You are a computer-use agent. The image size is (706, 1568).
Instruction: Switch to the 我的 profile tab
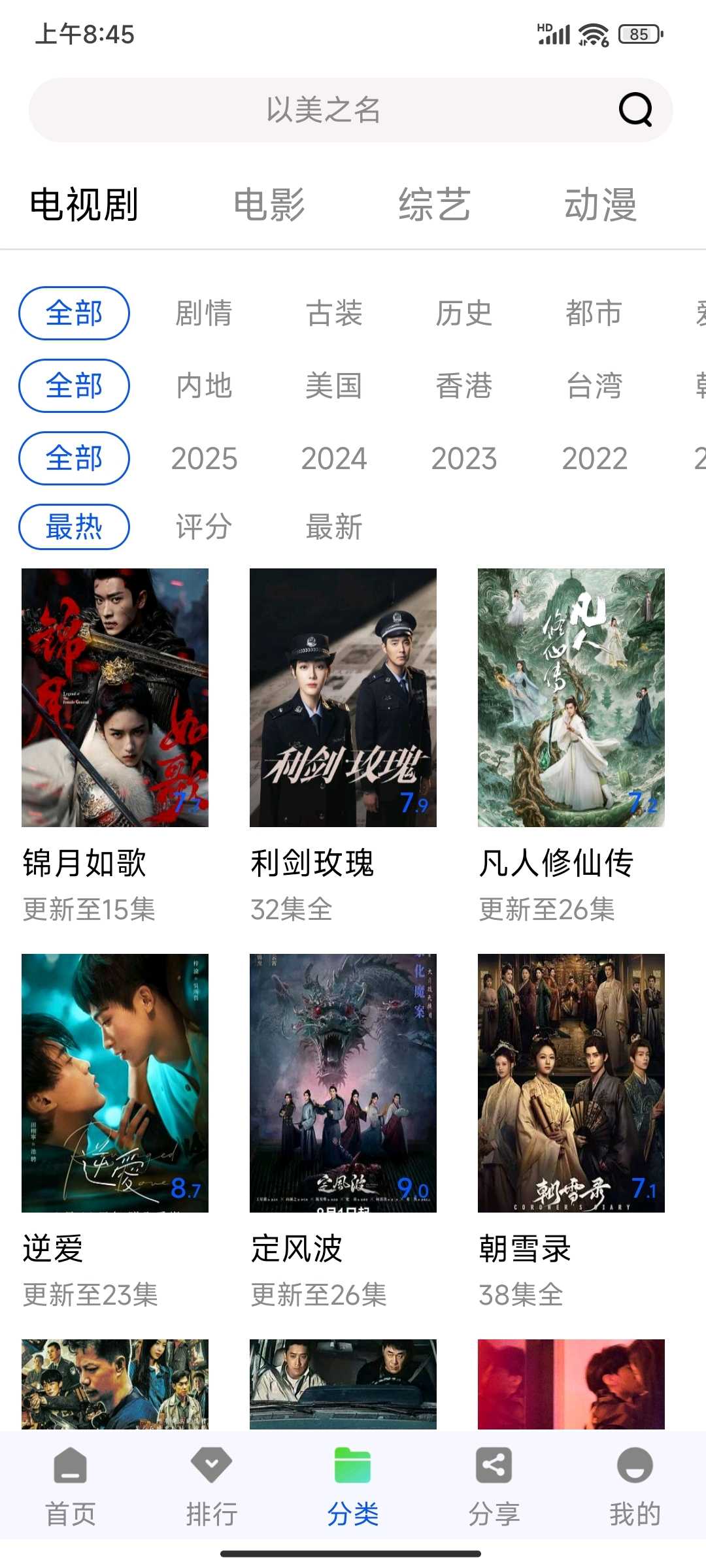(x=635, y=1483)
